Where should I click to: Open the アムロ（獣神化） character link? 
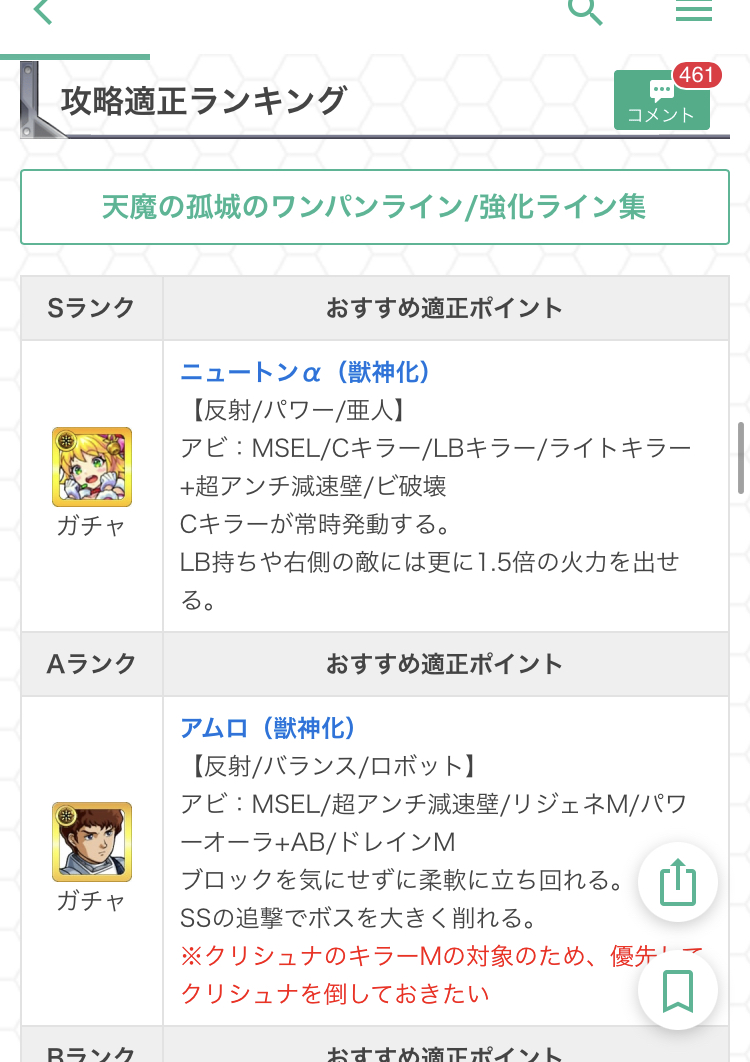pyautogui.click(x=268, y=728)
